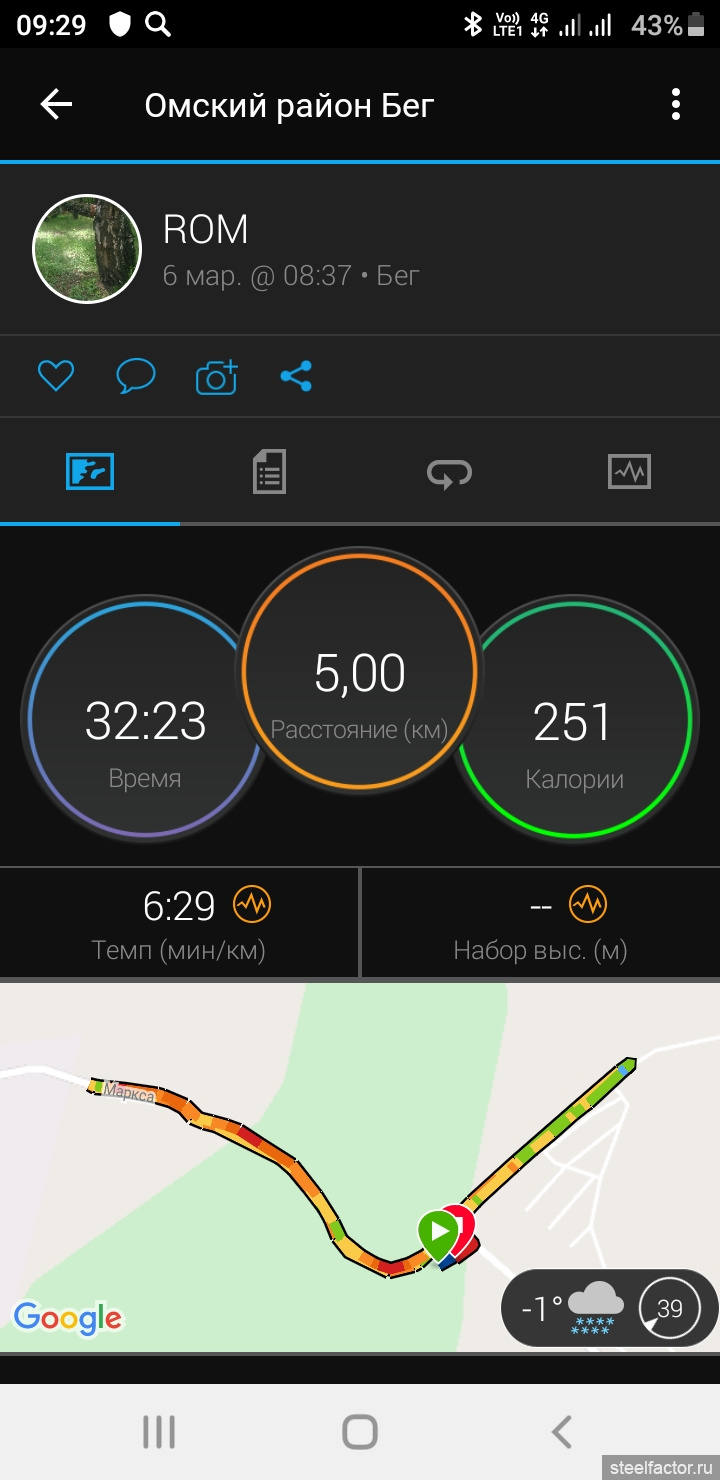Image resolution: width=720 pixels, height=1480 pixels.
Task: Open the route map
Action: (360, 1167)
